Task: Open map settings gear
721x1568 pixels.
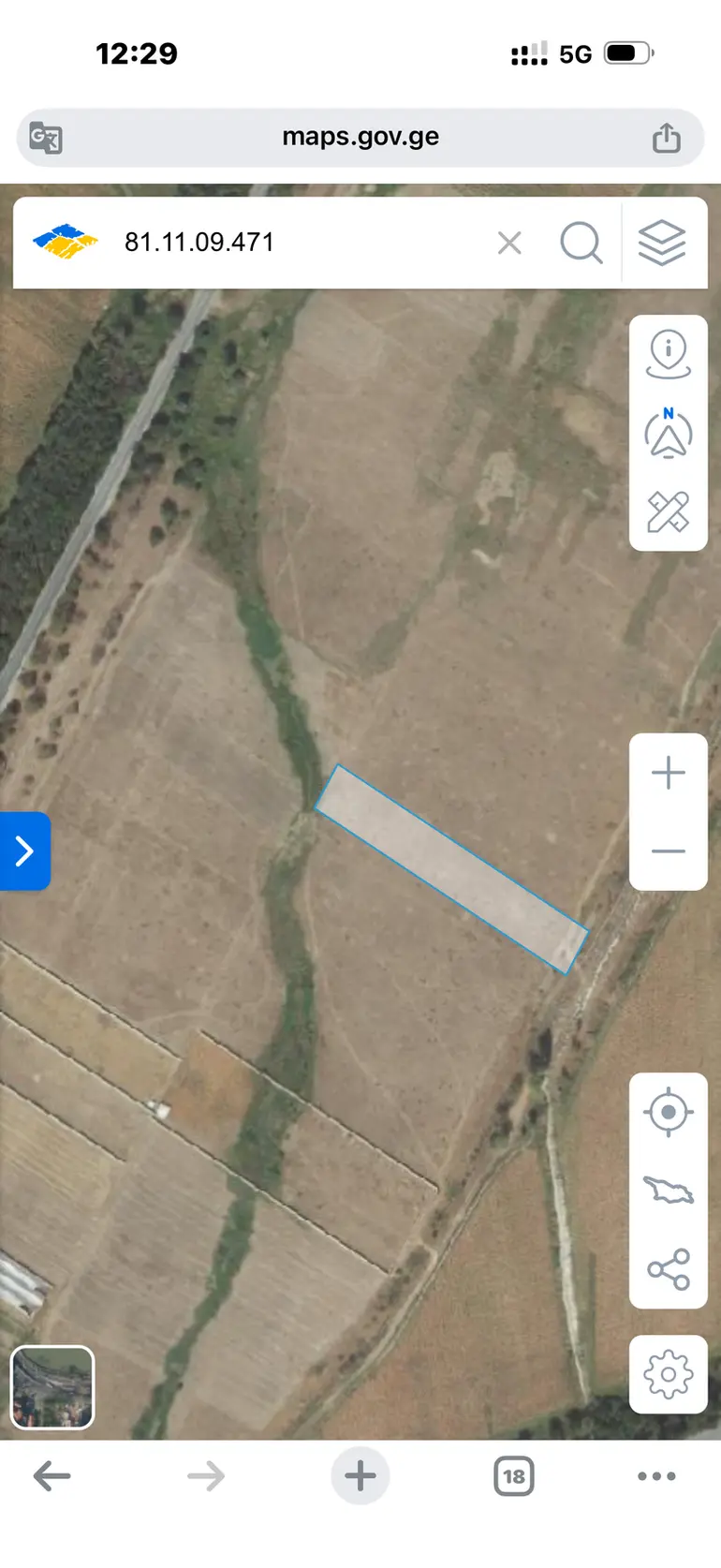Action: click(668, 1375)
